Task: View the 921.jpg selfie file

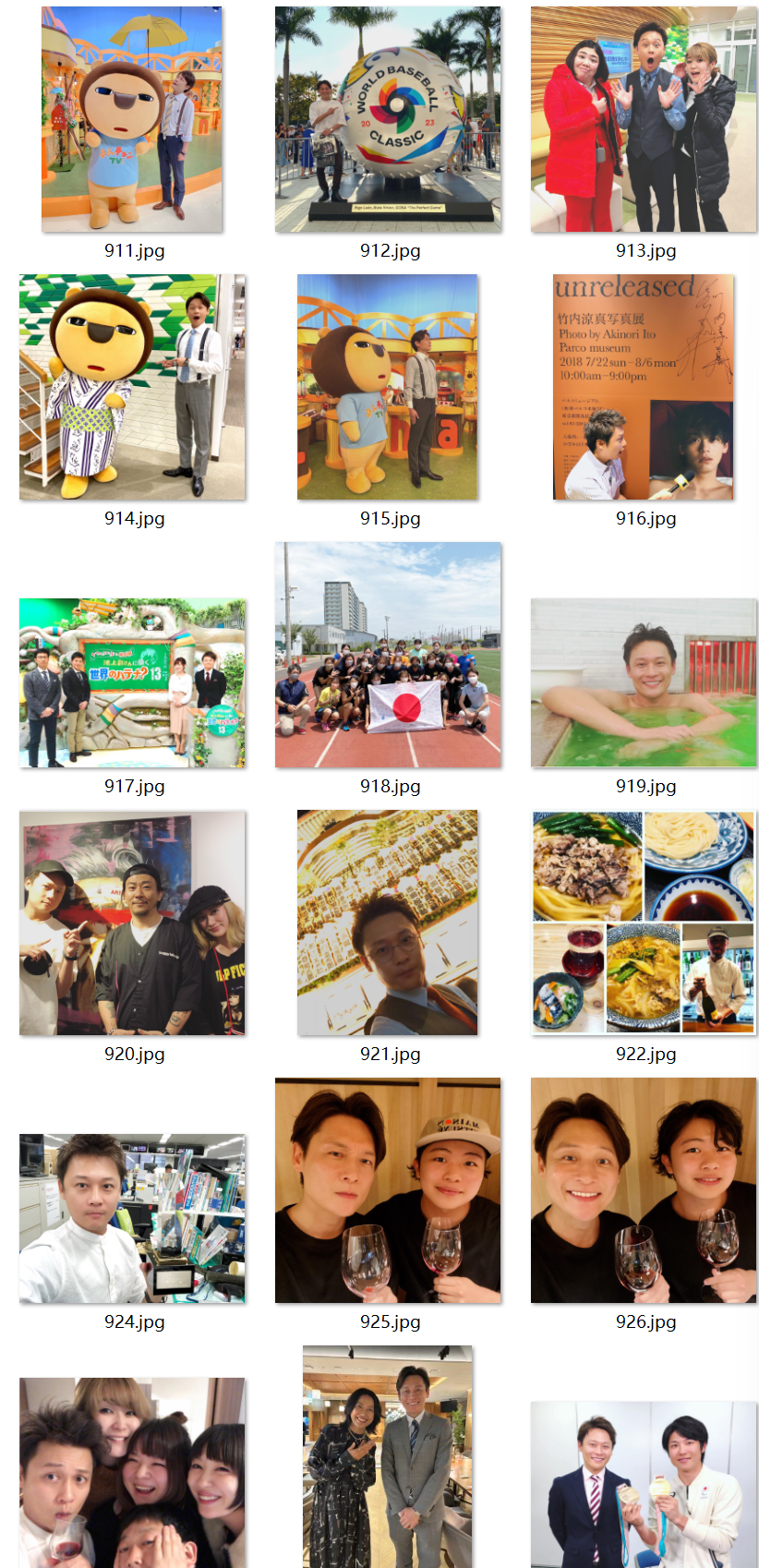Action: point(388,923)
